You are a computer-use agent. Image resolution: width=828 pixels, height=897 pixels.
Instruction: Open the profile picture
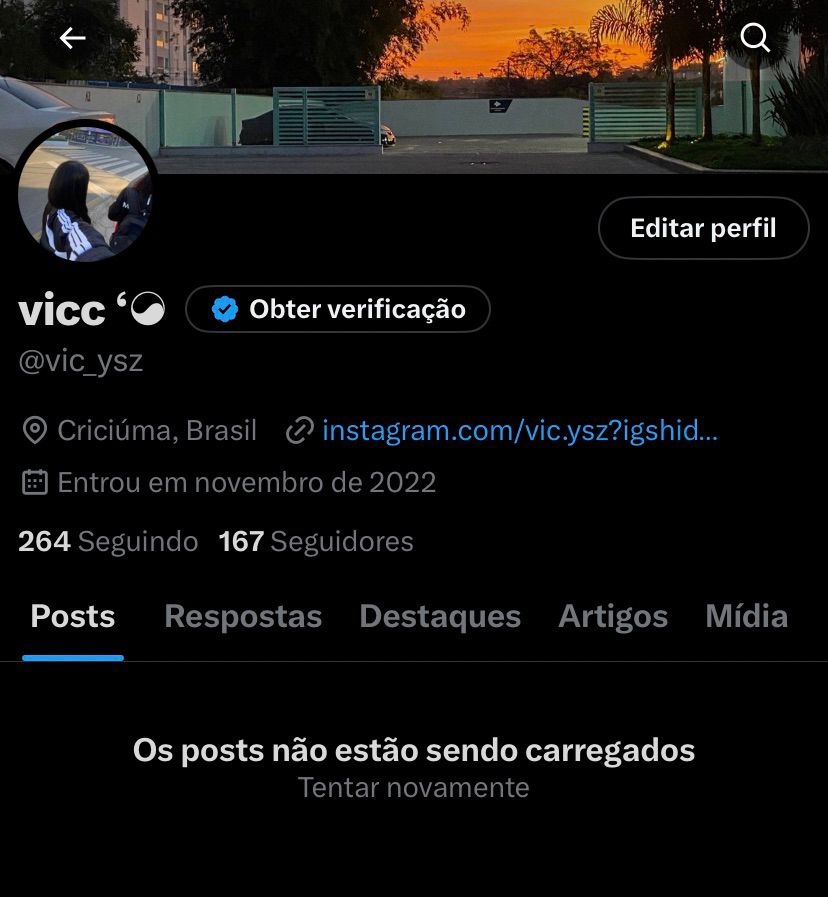pyautogui.click(x=85, y=194)
